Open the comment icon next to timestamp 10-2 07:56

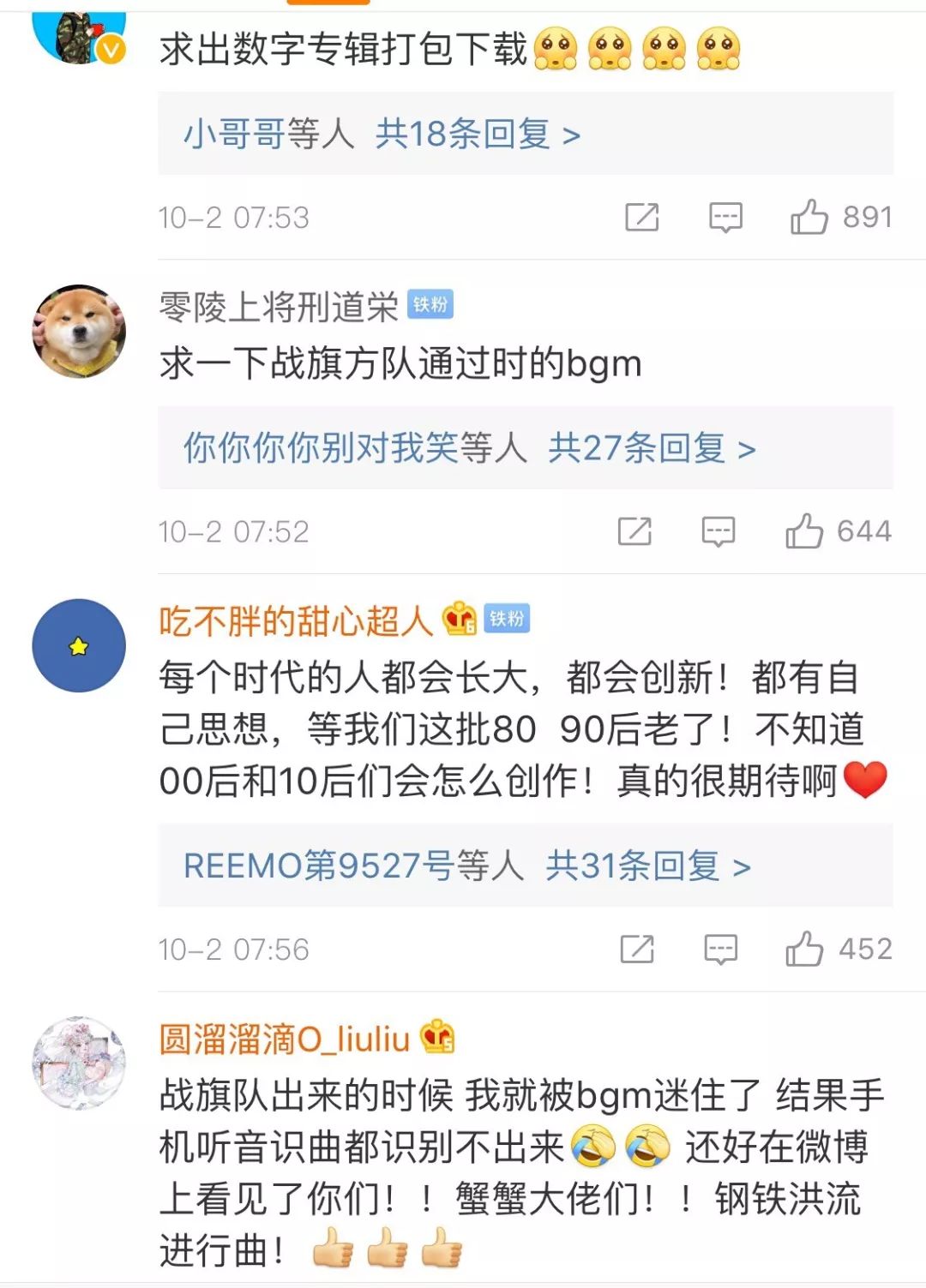tap(721, 949)
